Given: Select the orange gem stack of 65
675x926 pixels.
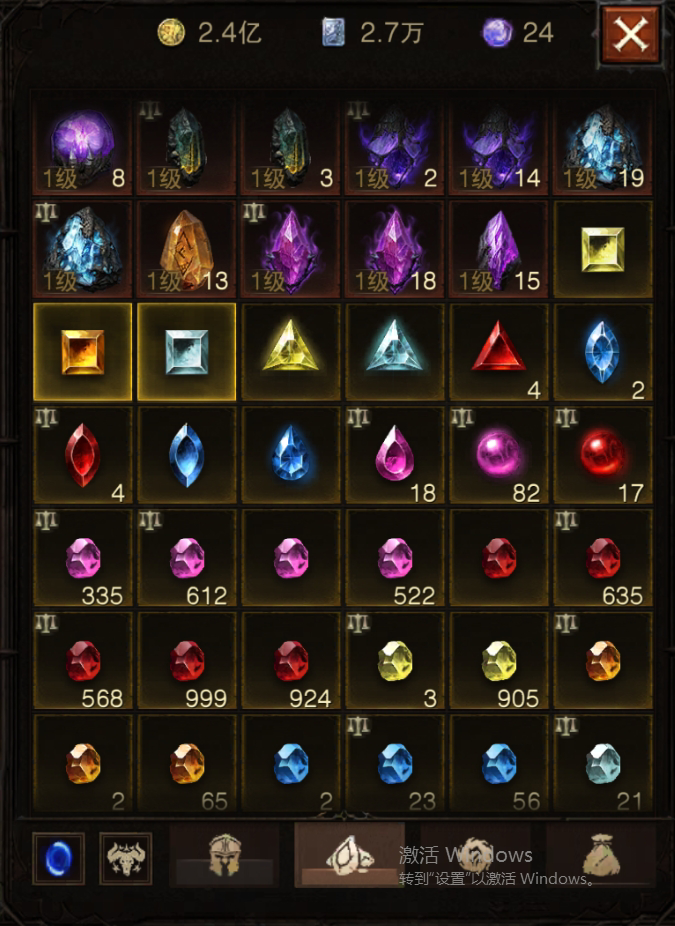Looking at the screenshot, I should (x=186, y=764).
